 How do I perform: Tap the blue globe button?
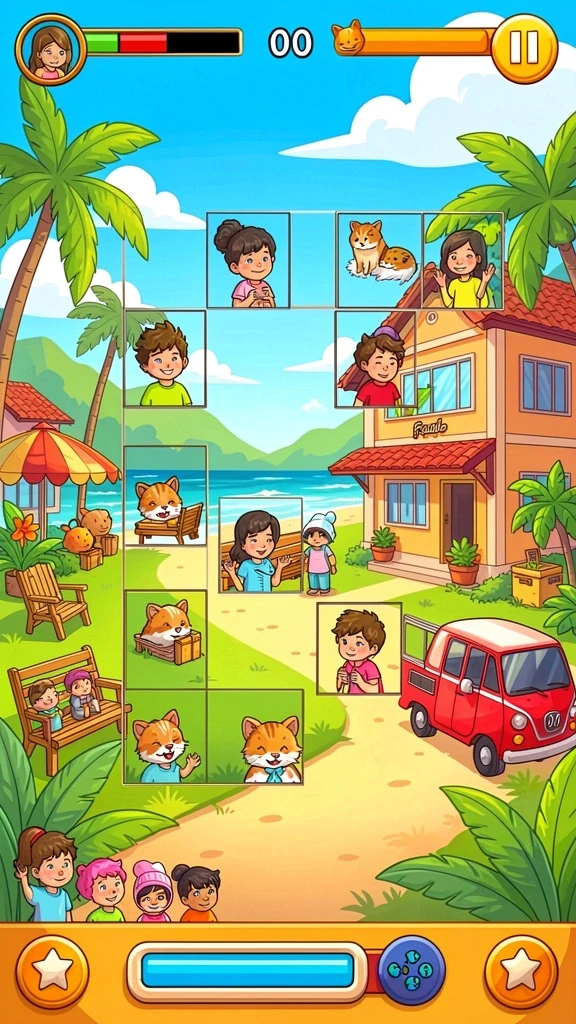(411, 970)
